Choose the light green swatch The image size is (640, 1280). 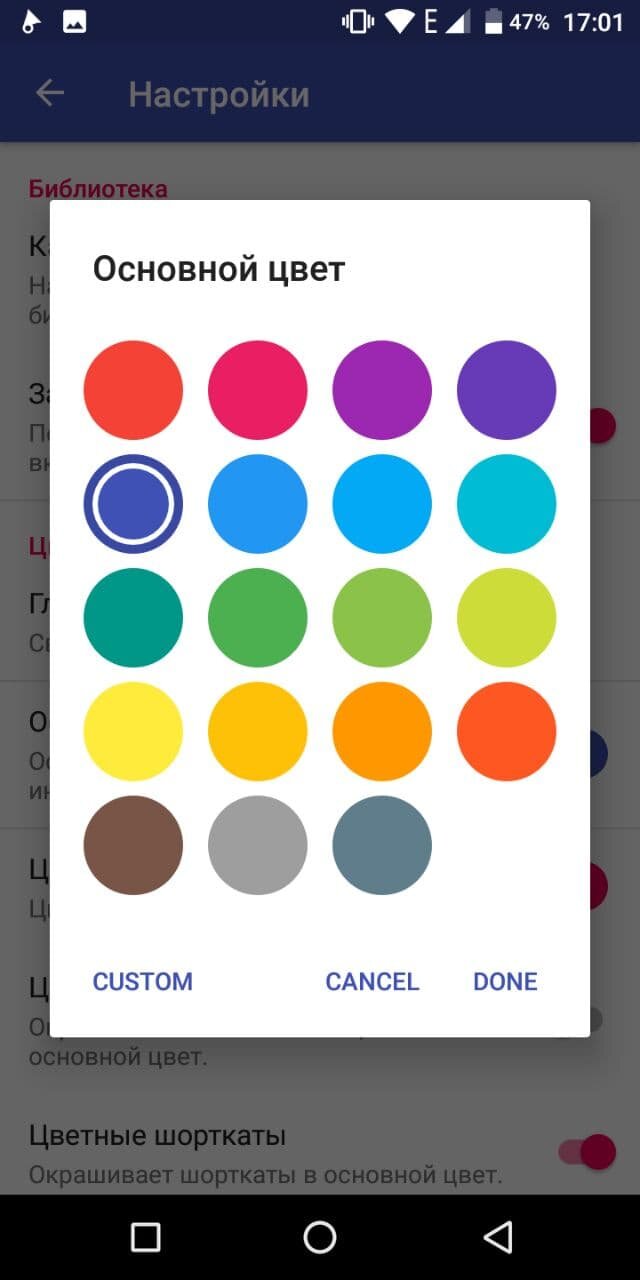[382, 618]
